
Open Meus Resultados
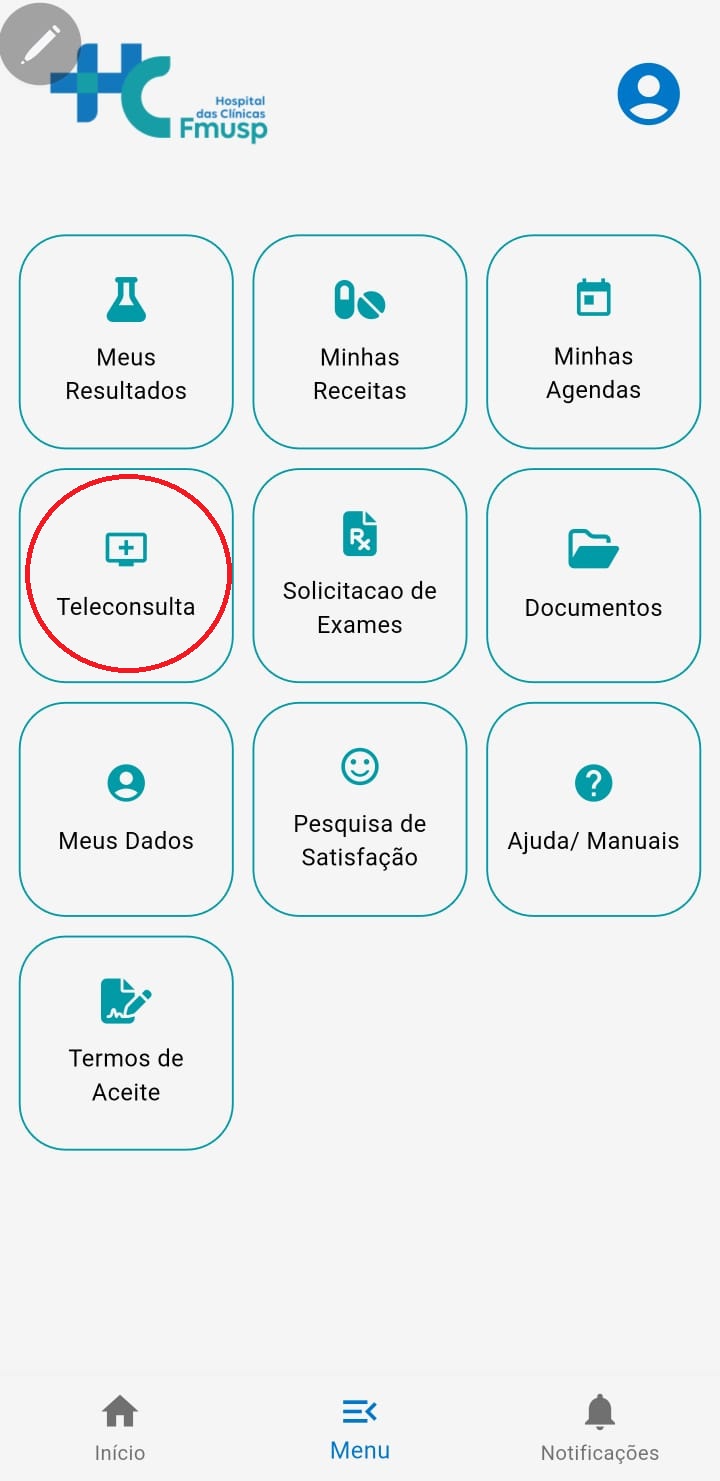point(126,342)
